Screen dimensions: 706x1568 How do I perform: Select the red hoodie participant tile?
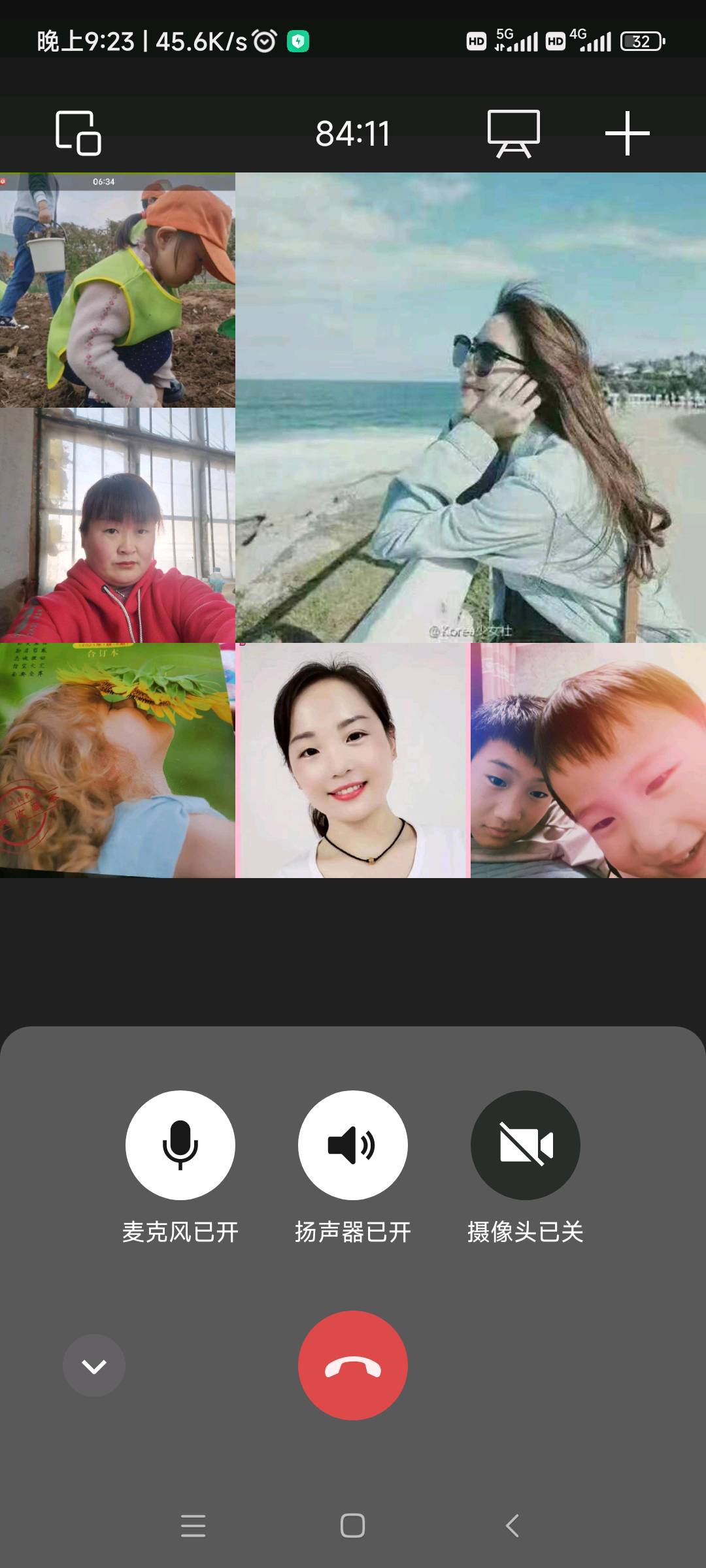tap(118, 525)
